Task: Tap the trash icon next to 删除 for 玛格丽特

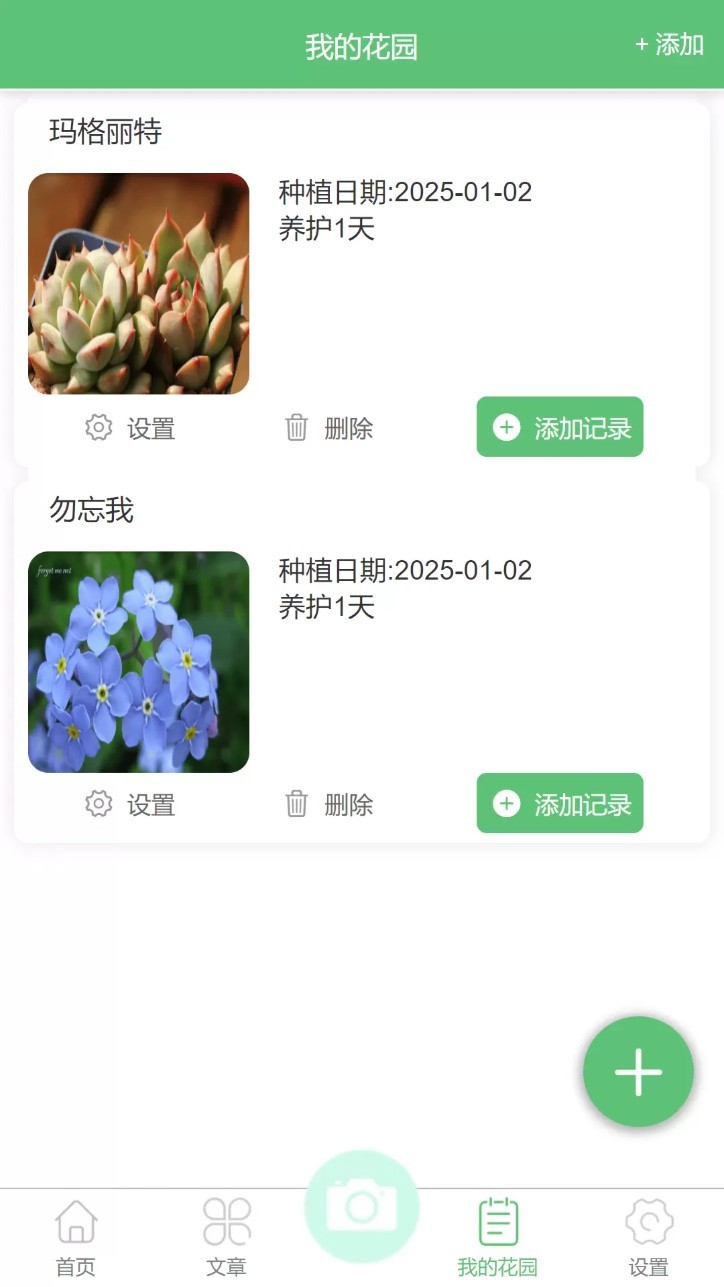Action: pos(296,427)
